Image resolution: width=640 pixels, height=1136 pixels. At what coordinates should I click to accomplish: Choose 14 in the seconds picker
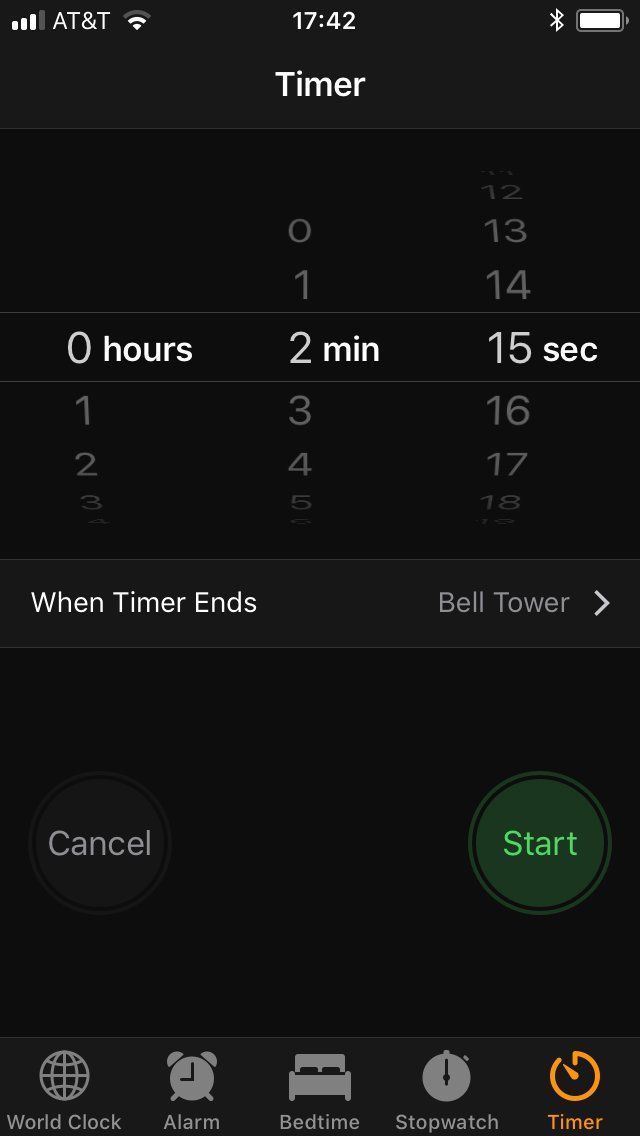(508, 286)
